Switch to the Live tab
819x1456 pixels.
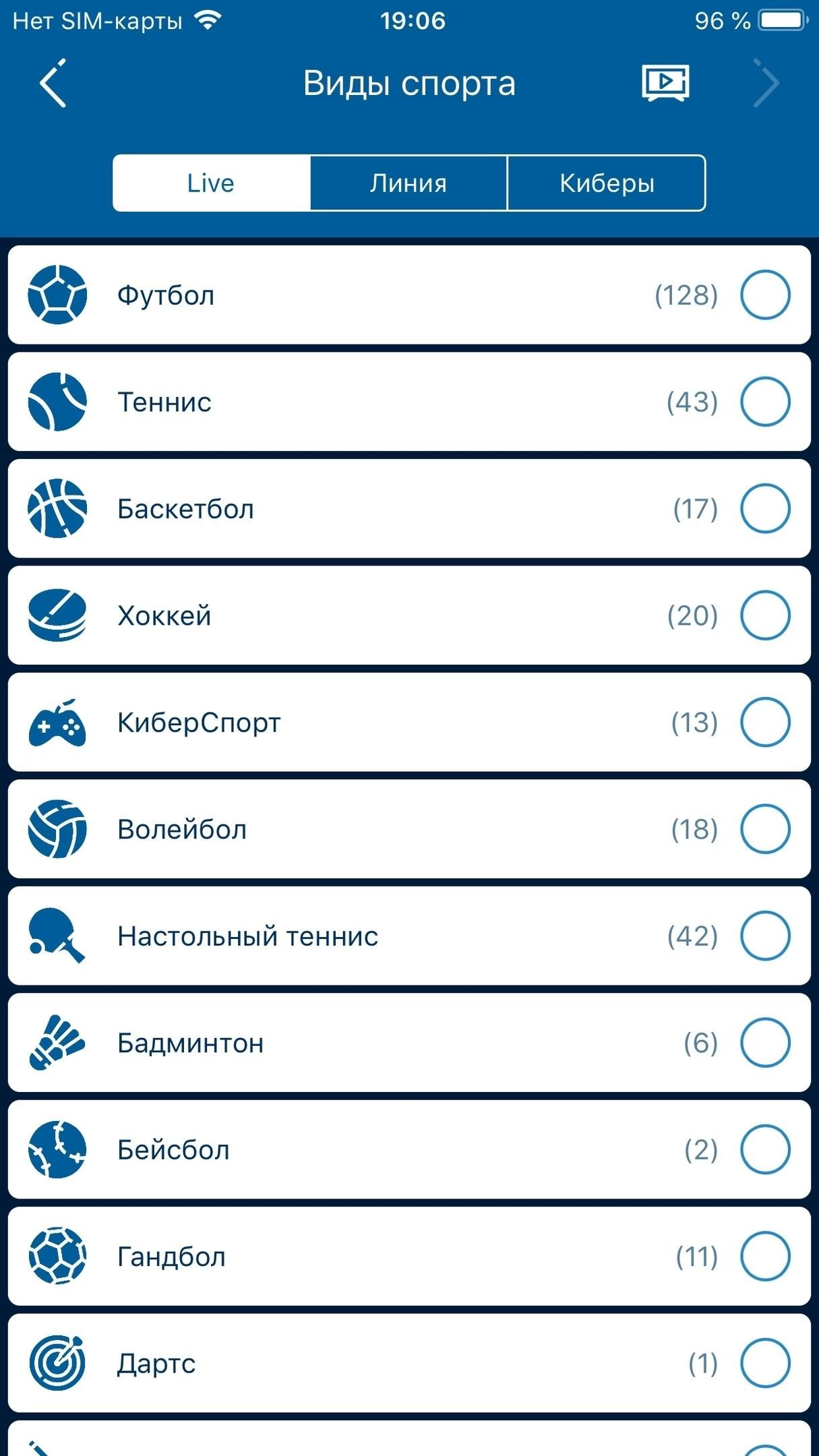211,183
